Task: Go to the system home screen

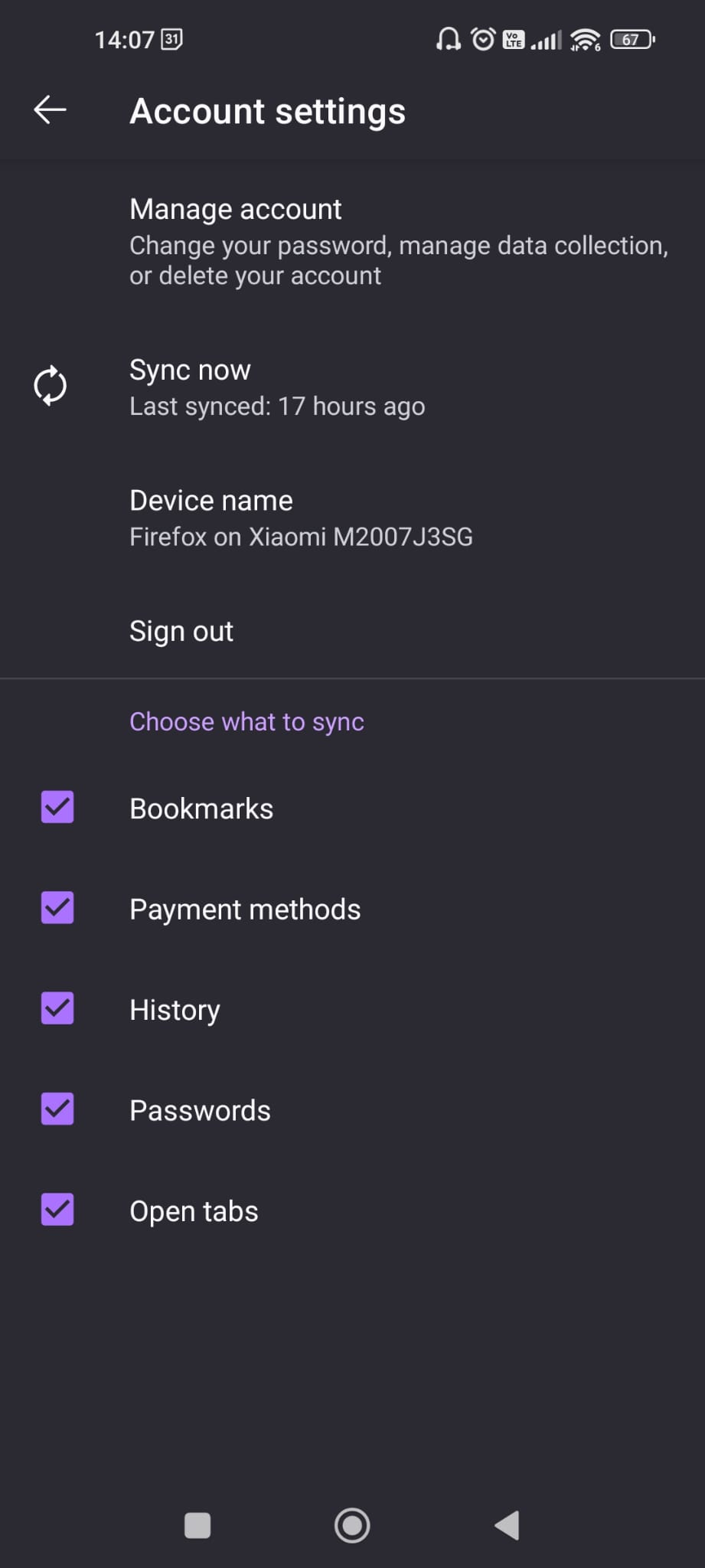Action: [x=352, y=1525]
